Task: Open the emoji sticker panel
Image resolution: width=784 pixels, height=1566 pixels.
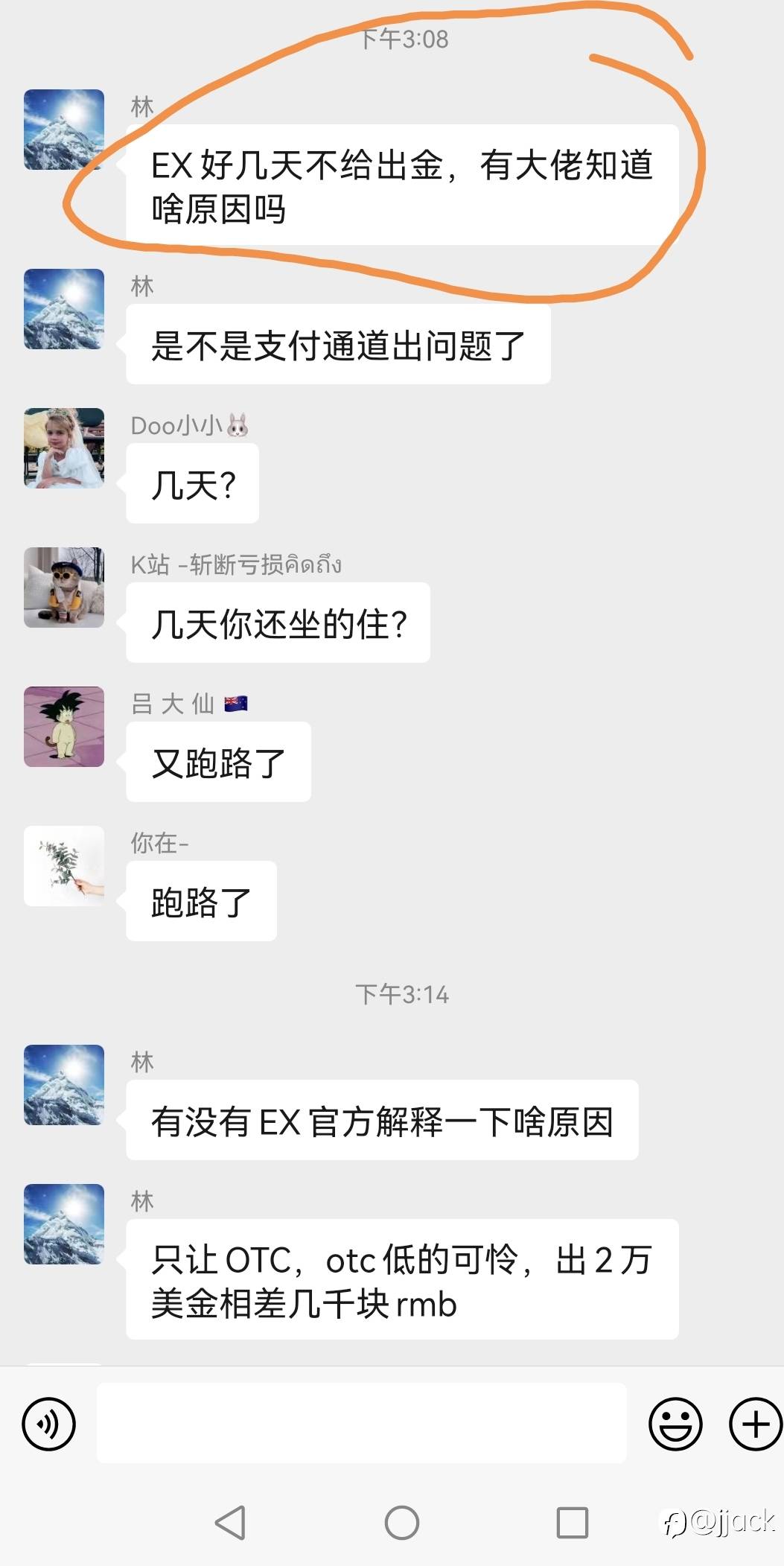Action: point(675,1424)
